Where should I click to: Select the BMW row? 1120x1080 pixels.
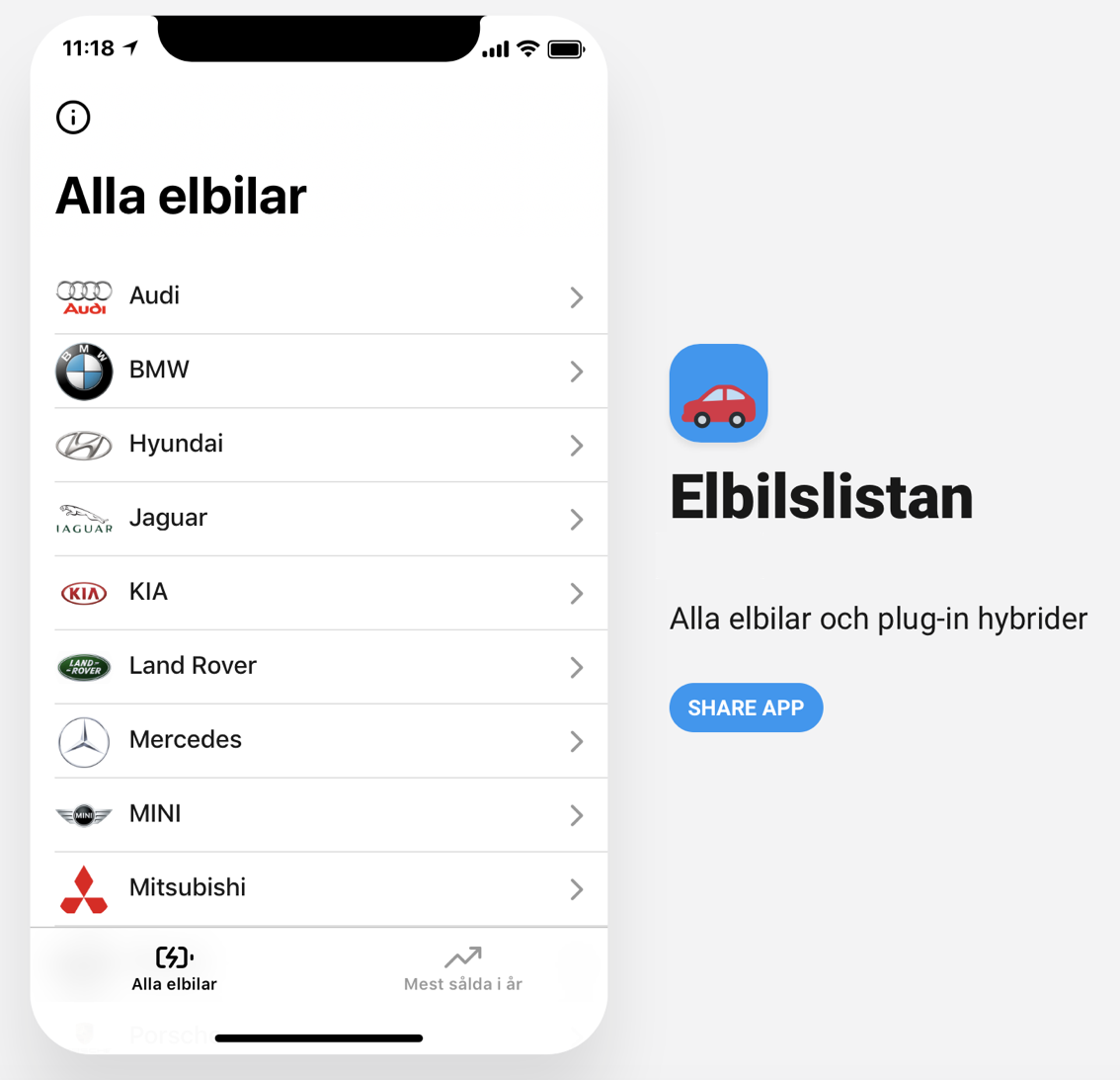(x=319, y=371)
